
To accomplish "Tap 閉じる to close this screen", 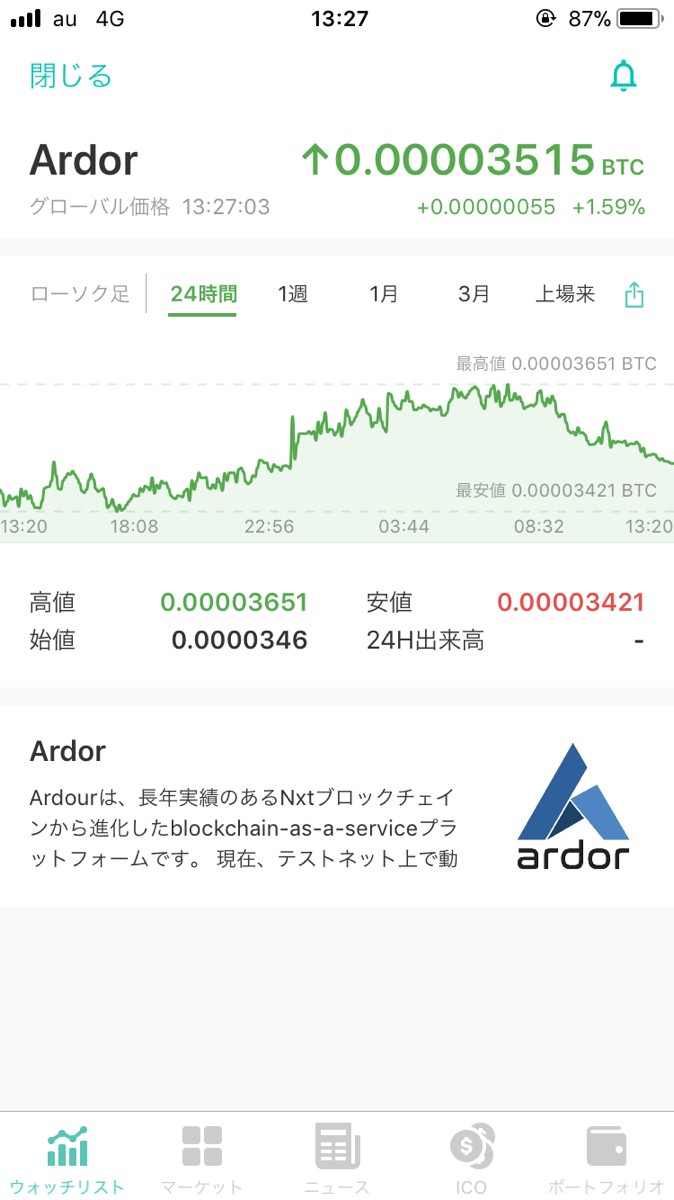I will point(70,76).
